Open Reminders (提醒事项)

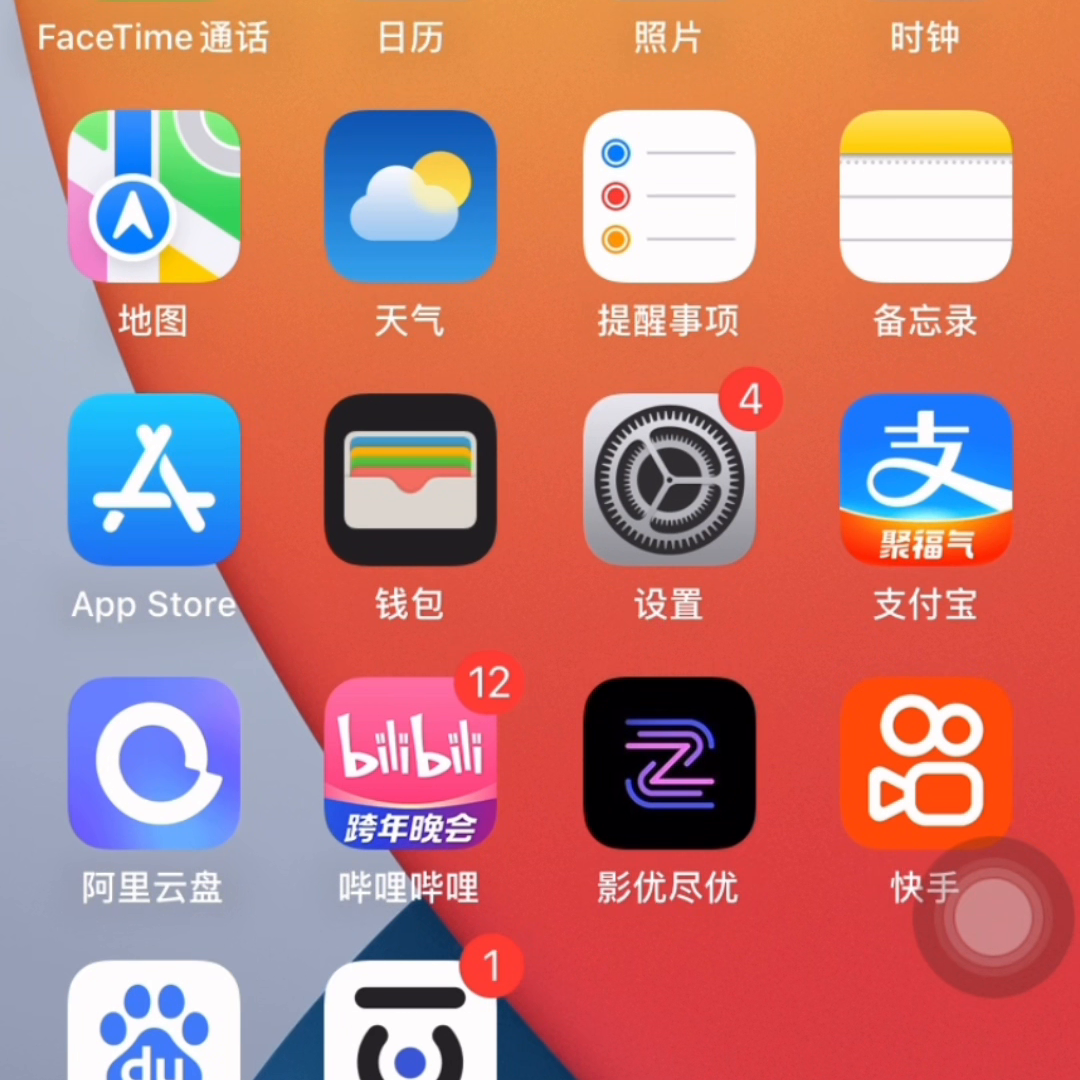tap(668, 196)
